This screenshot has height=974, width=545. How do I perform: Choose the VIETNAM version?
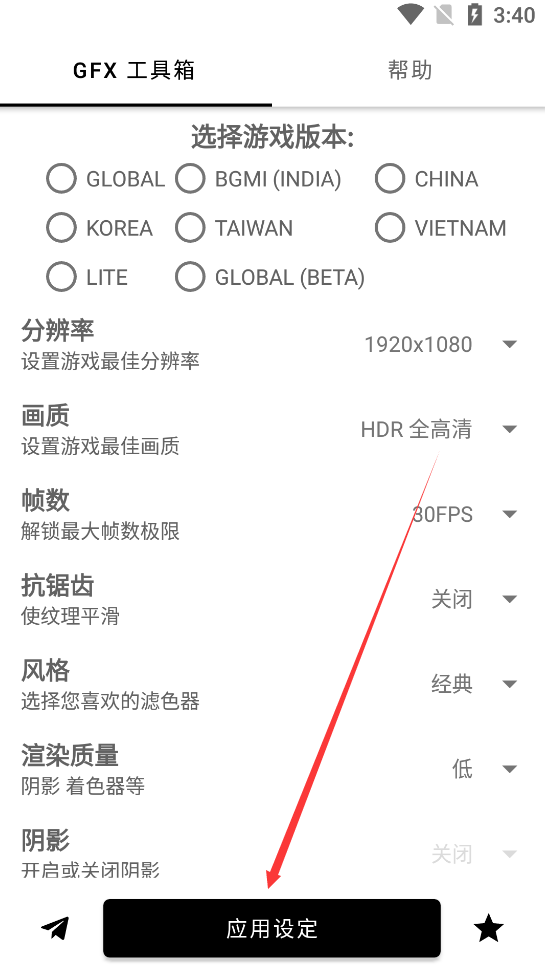[x=441, y=228]
